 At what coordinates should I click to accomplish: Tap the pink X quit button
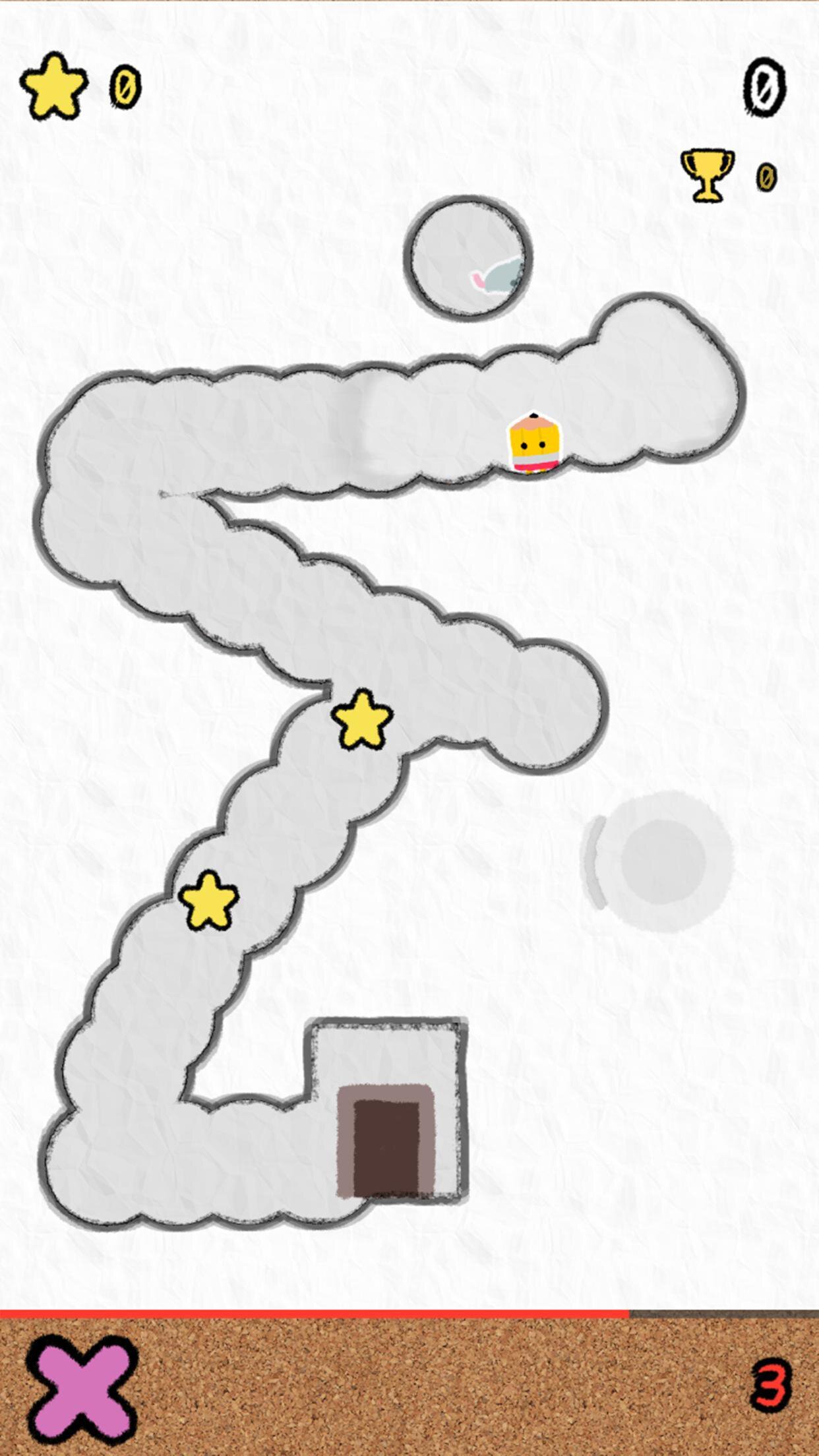(82, 1389)
